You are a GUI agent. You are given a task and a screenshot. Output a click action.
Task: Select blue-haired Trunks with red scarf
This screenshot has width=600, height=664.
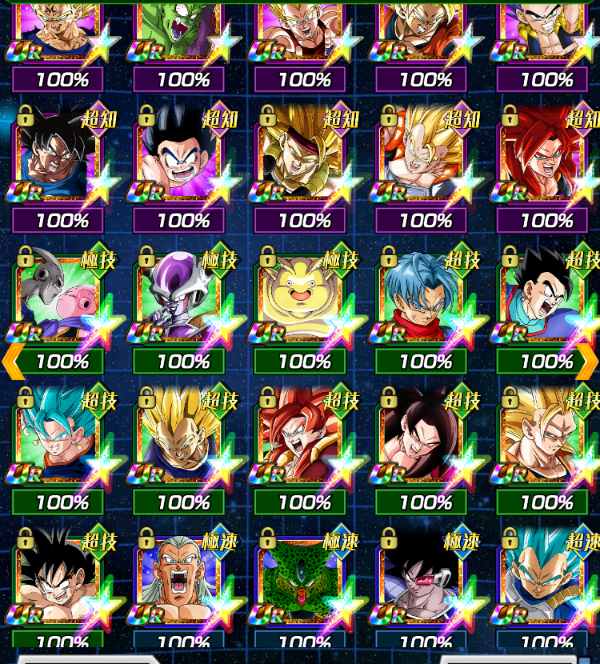(426, 300)
